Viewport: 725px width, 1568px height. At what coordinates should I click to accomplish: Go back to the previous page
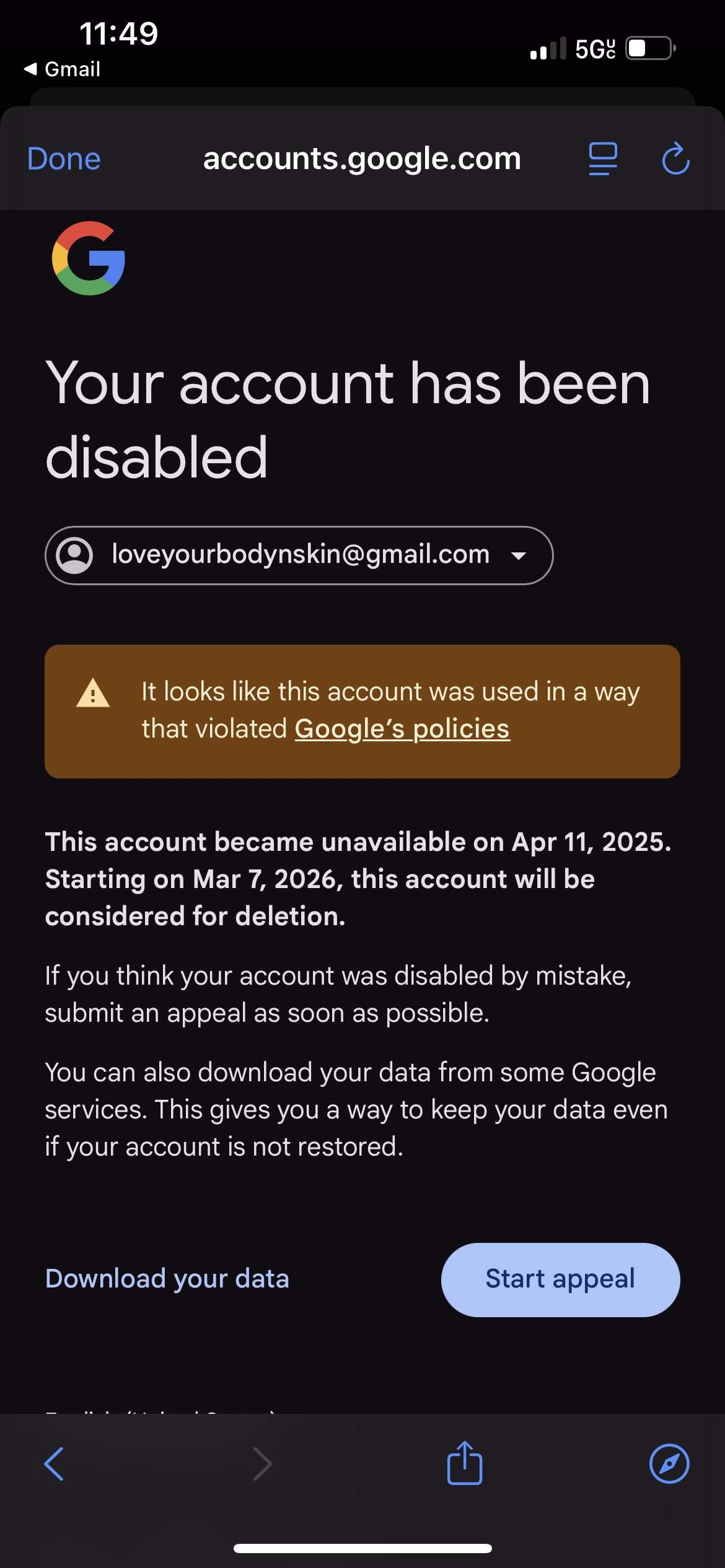tap(54, 1464)
